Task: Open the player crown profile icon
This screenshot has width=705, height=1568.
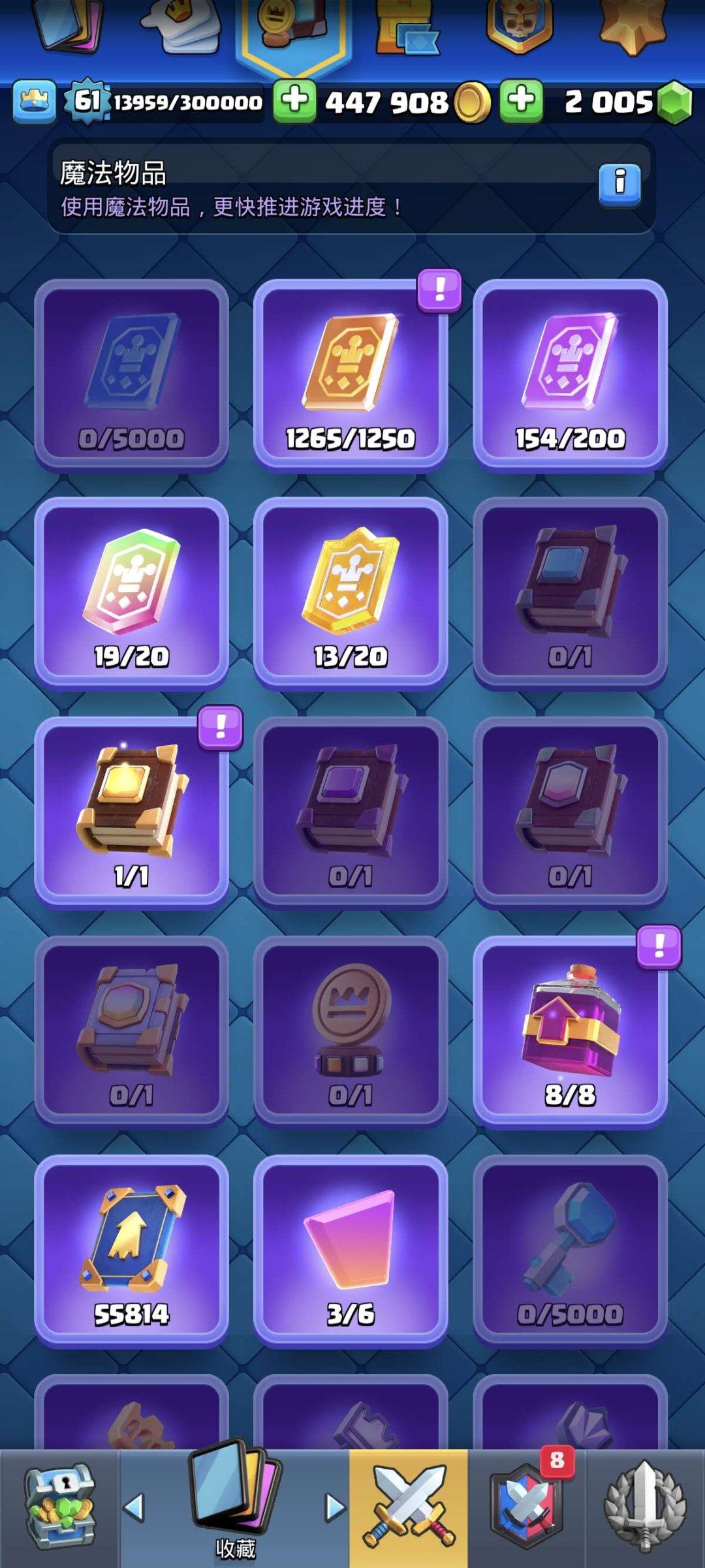Action: point(34,102)
